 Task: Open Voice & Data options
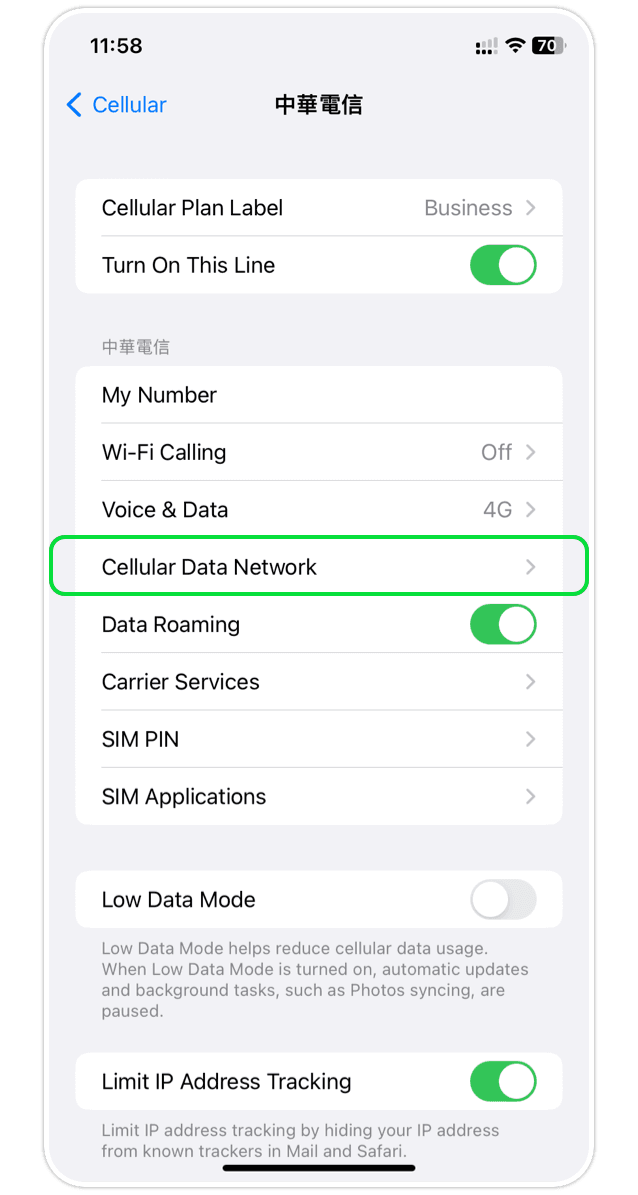tap(318, 510)
